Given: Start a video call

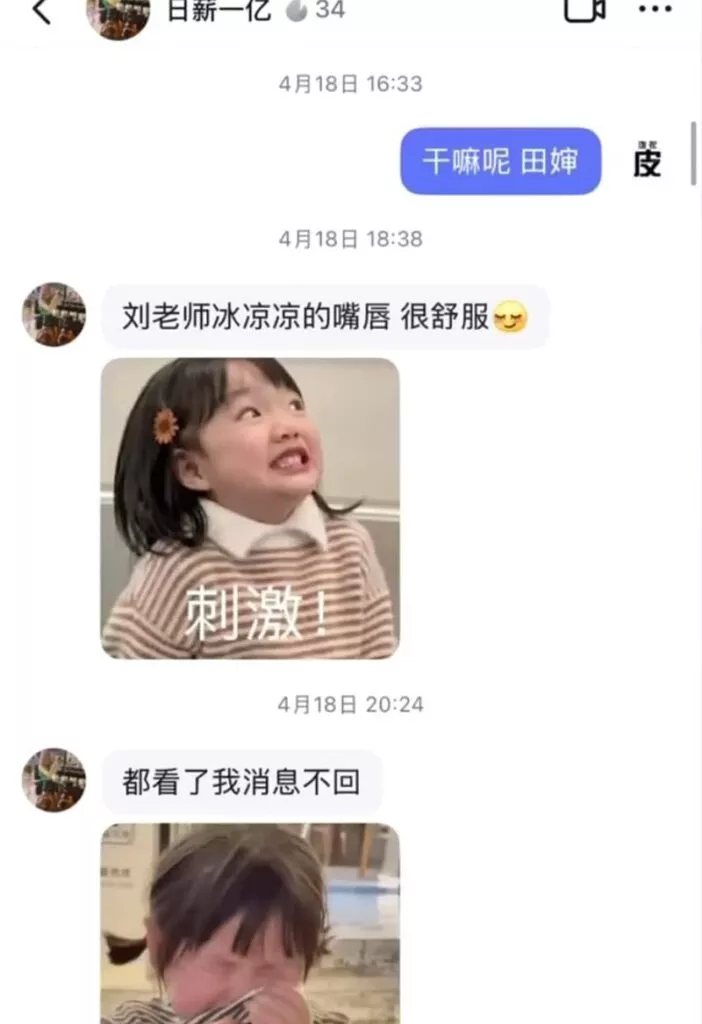Looking at the screenshot, I should tap(585, 10).
